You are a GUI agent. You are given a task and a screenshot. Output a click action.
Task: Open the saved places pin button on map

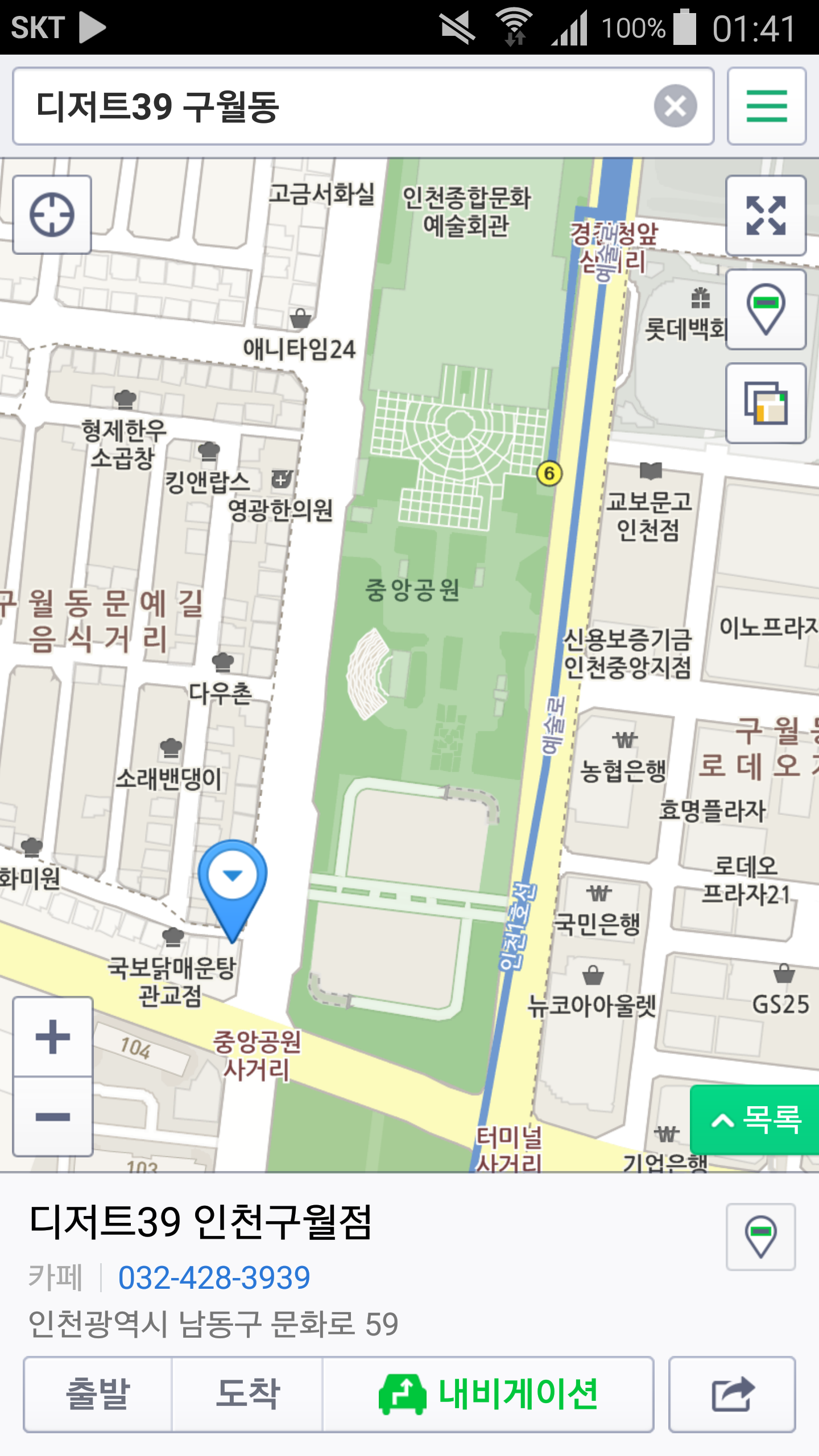point(766,309)
